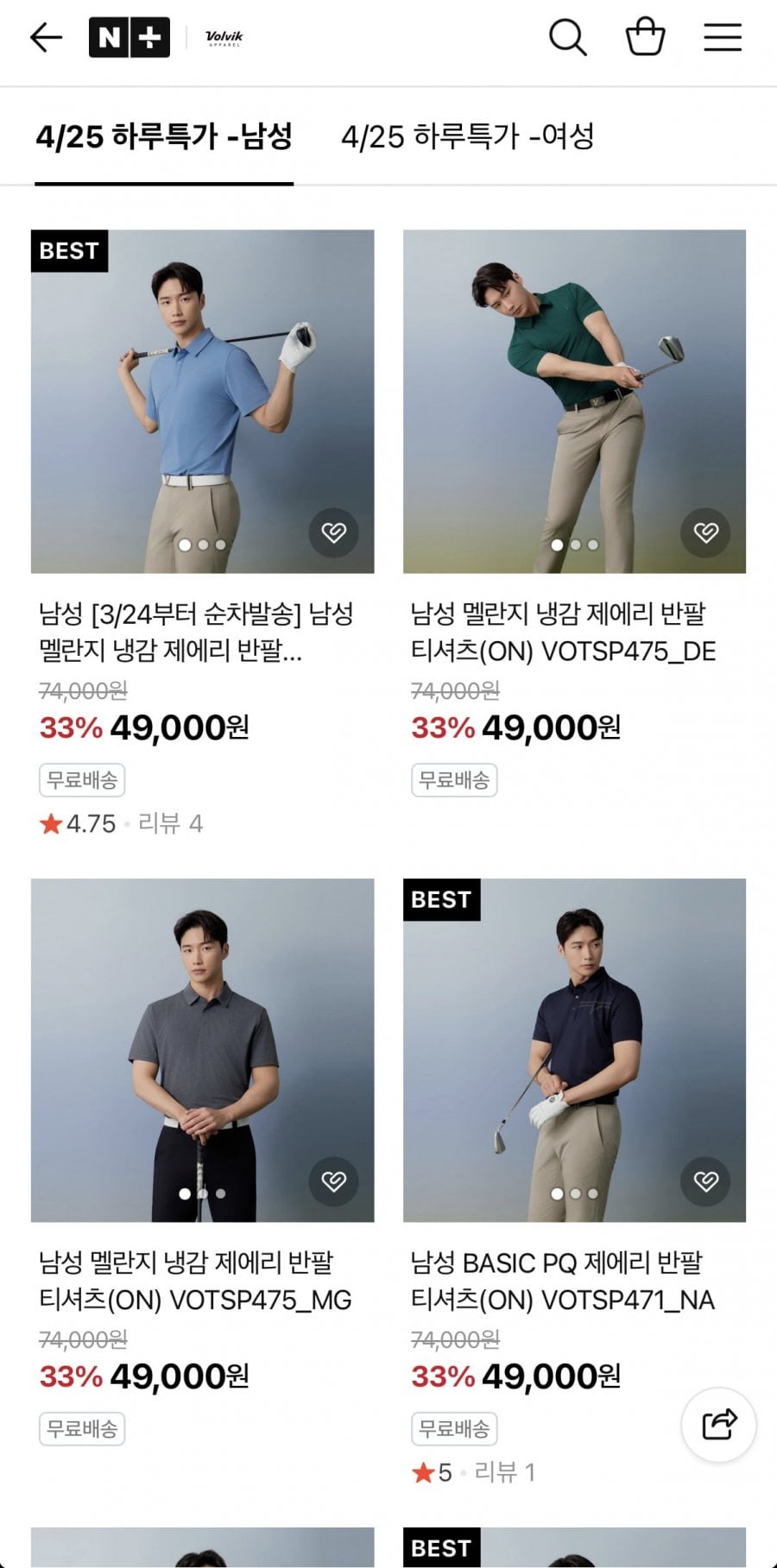Open product title 남성 [3/24부터 순차발송]

[196, 632]
